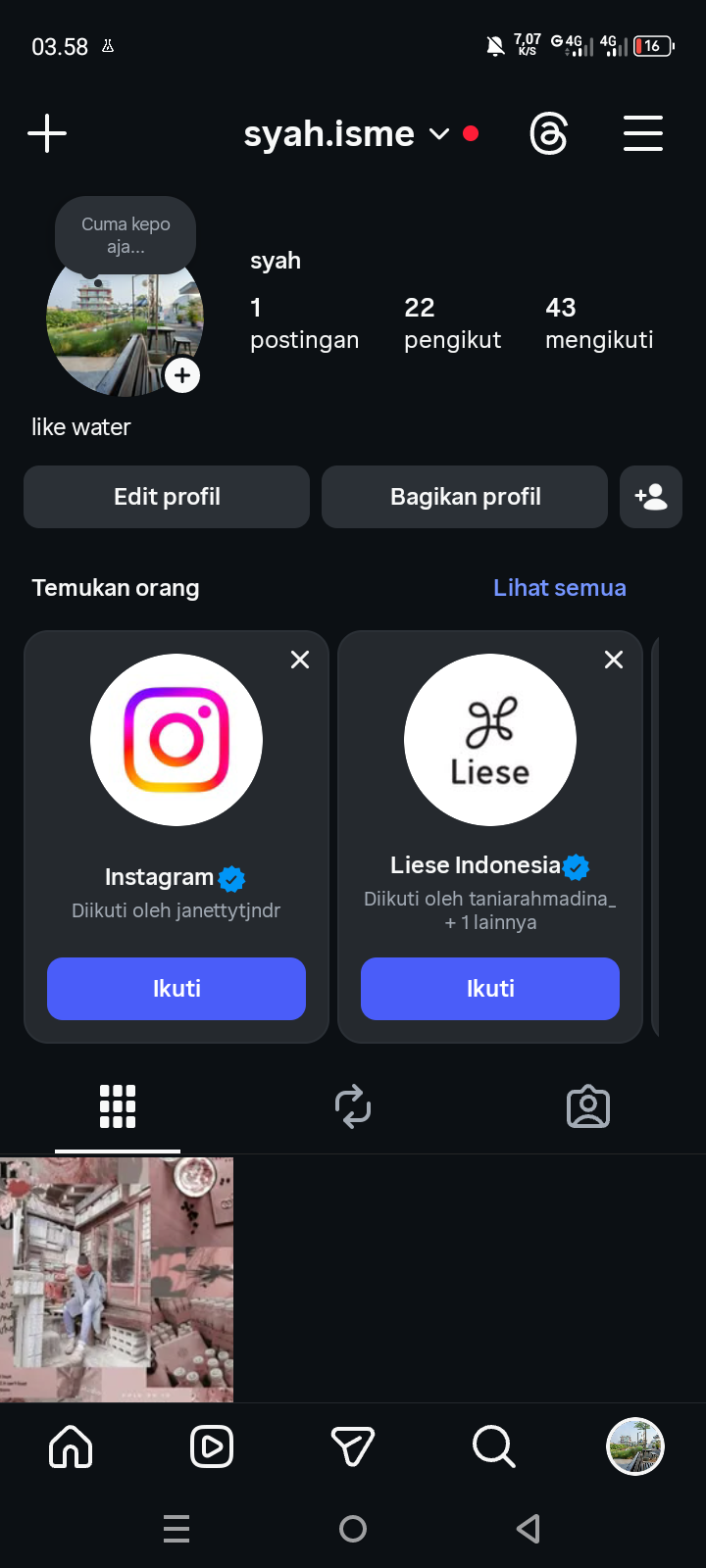The height and width of the screenshot is (1568, 706).
Task: Tap the Edit profil button
Action: pos(167,497)
